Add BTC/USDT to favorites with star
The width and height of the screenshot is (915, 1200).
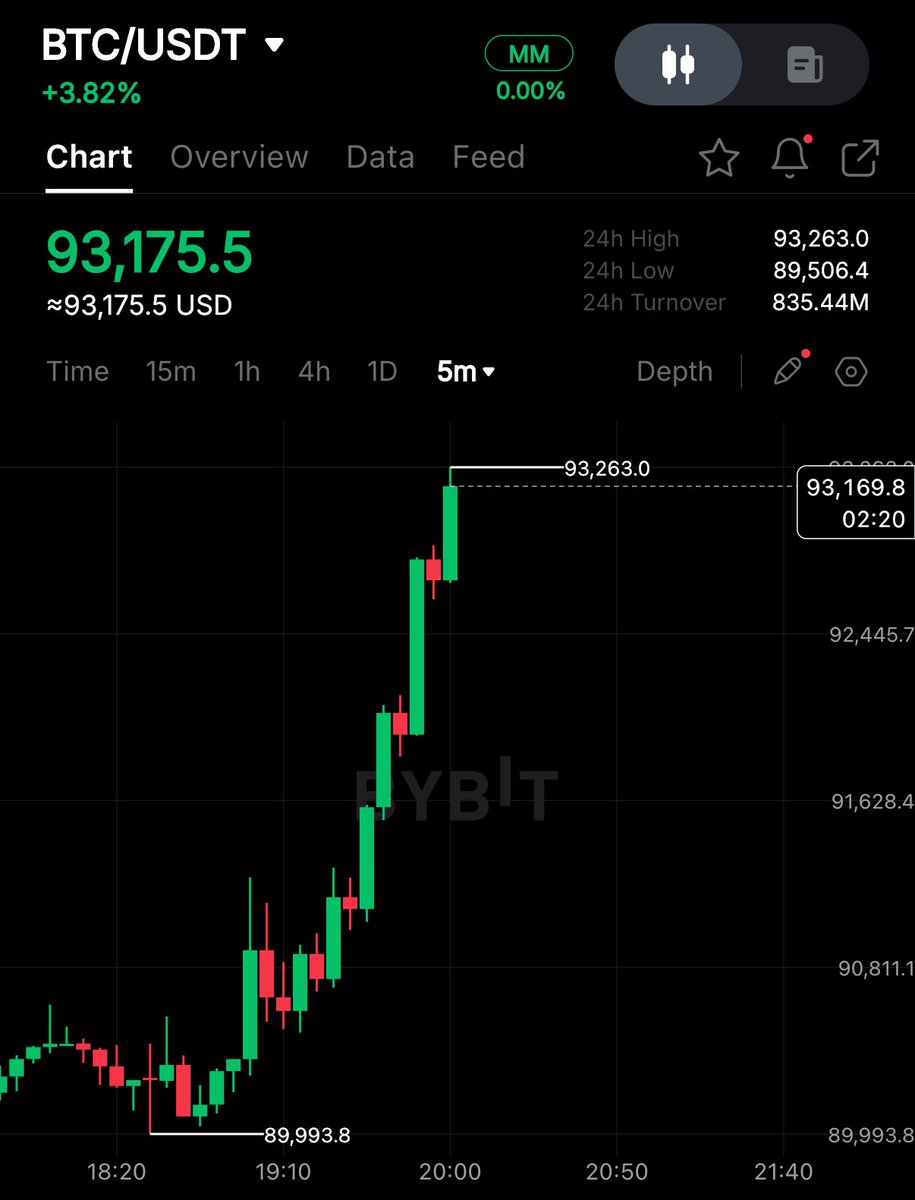[718, 158]
